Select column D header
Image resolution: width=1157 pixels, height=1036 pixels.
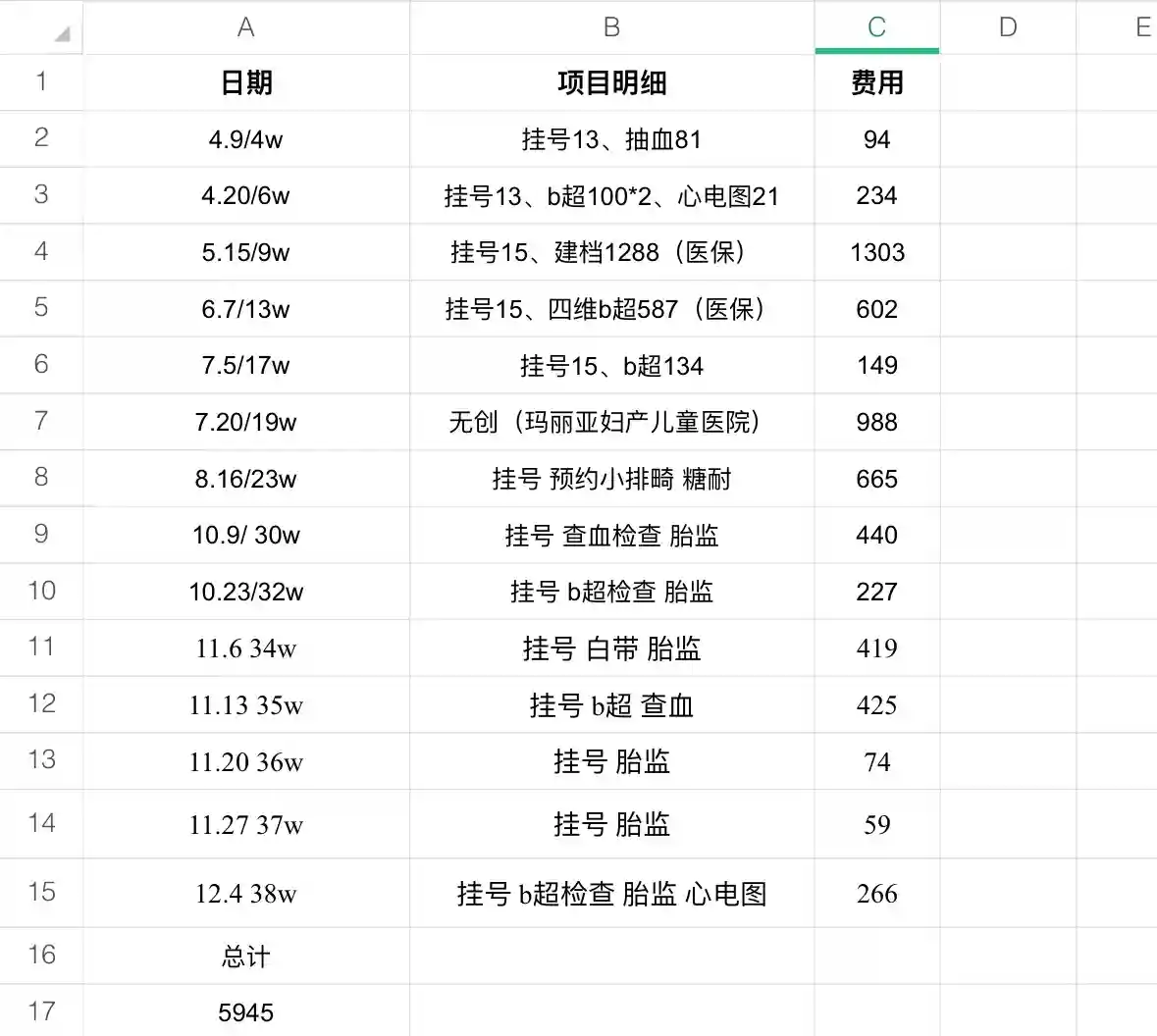[1008, 27]
